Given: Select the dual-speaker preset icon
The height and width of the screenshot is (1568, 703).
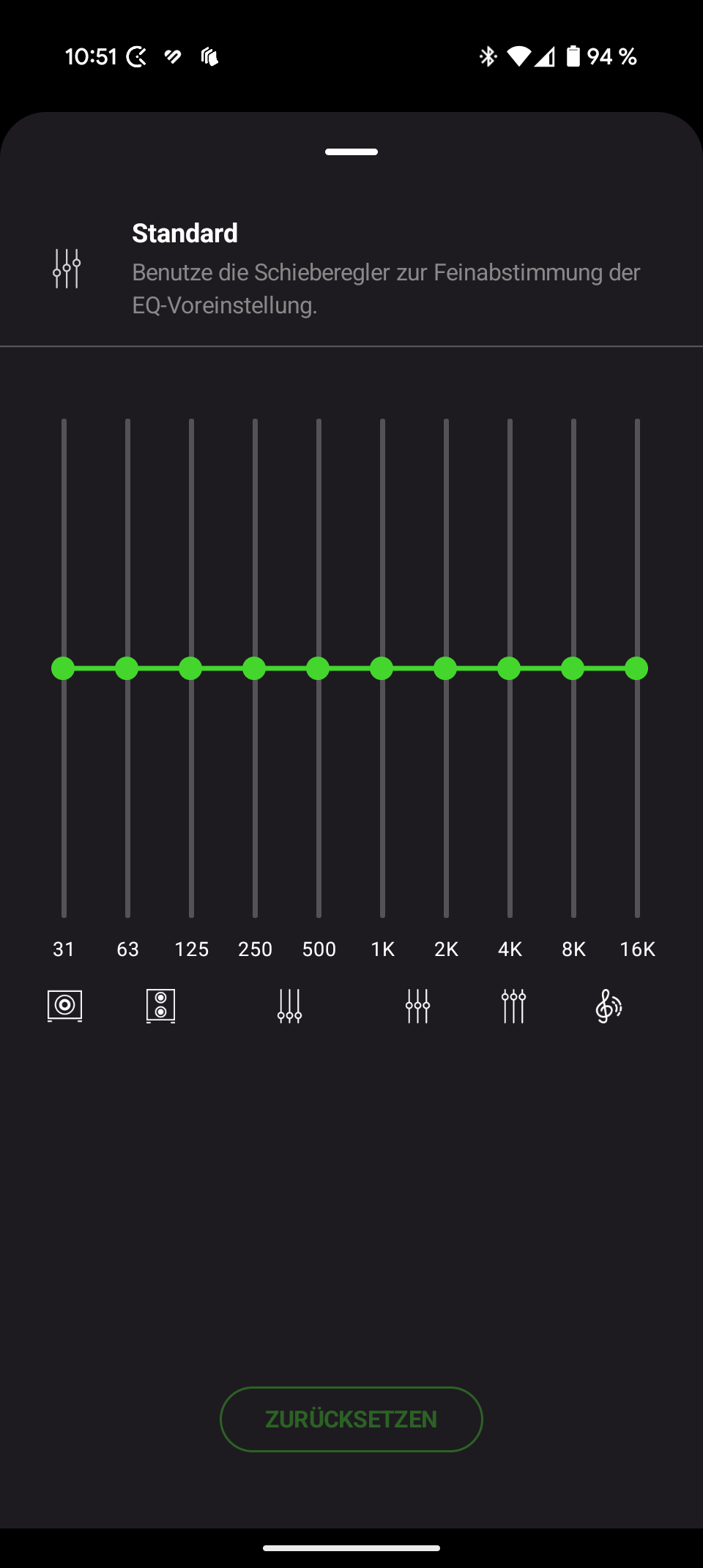Looking at the screenshot, I should tap(160, 1006).
